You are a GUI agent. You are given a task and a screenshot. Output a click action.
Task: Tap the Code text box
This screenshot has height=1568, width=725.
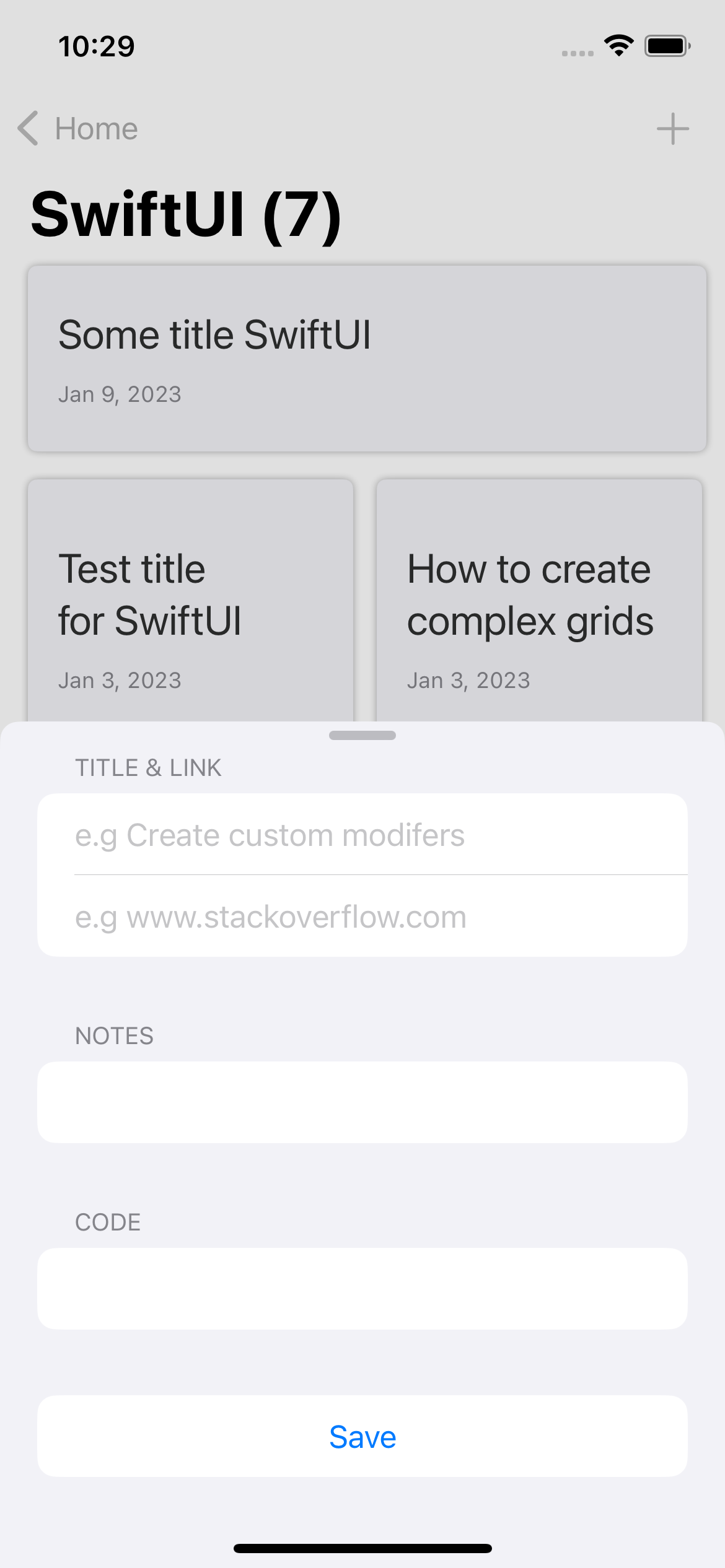click(362, 1289)
